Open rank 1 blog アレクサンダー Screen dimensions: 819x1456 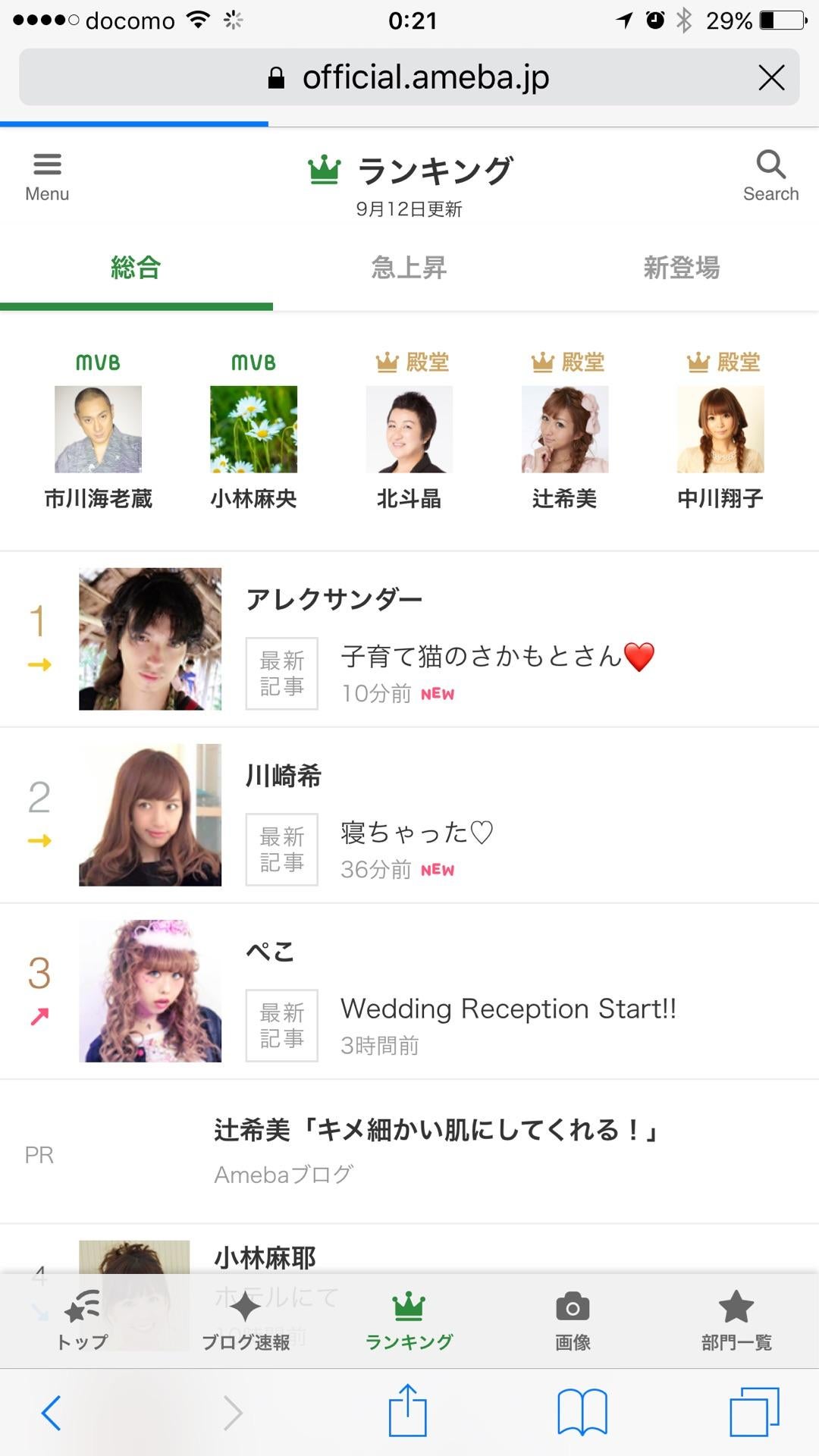click(x=334, y=600)
